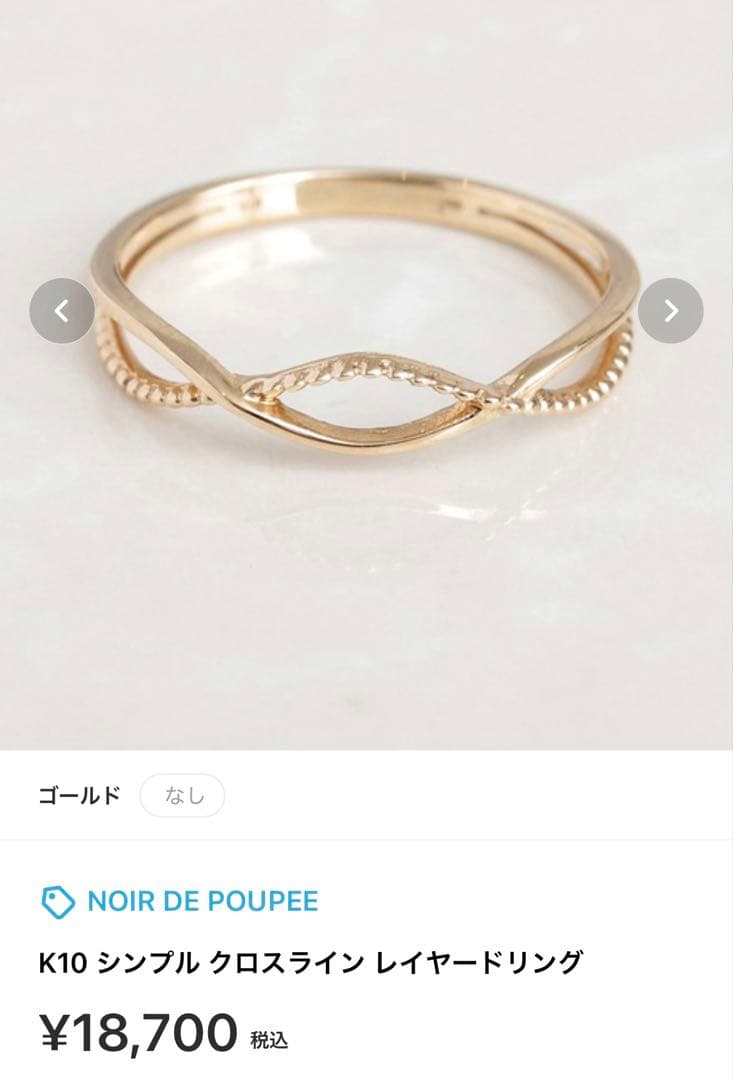The image size is (733, 1080).
Task: Select the なし option chip
Action: pyautogui.click(x=182, y=796)
